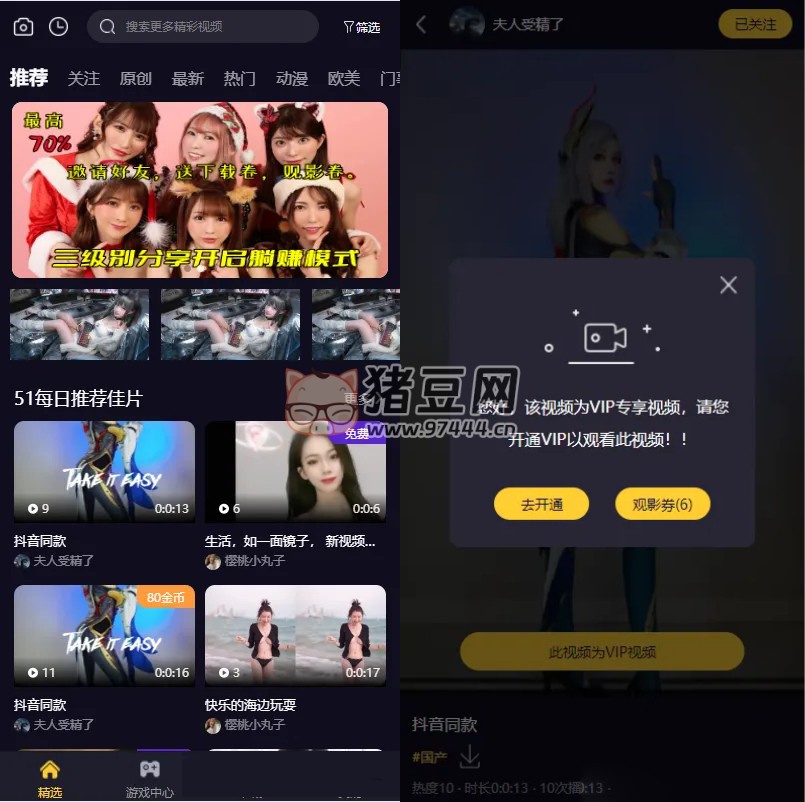
Task: Select the 最新 tab
Action: [x=188, y=78]
